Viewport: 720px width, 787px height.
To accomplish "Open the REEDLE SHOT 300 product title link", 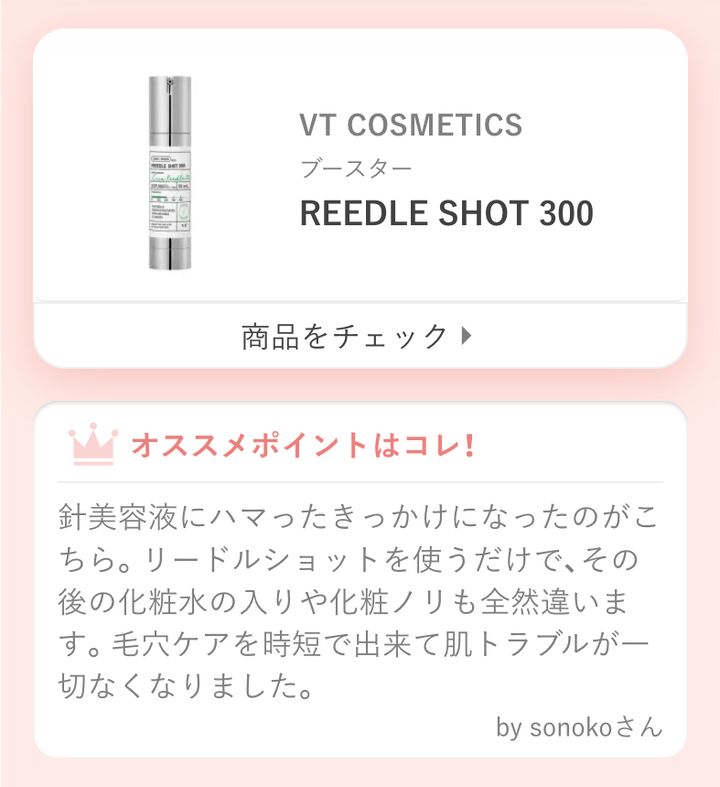I will [x=445, y=210].
